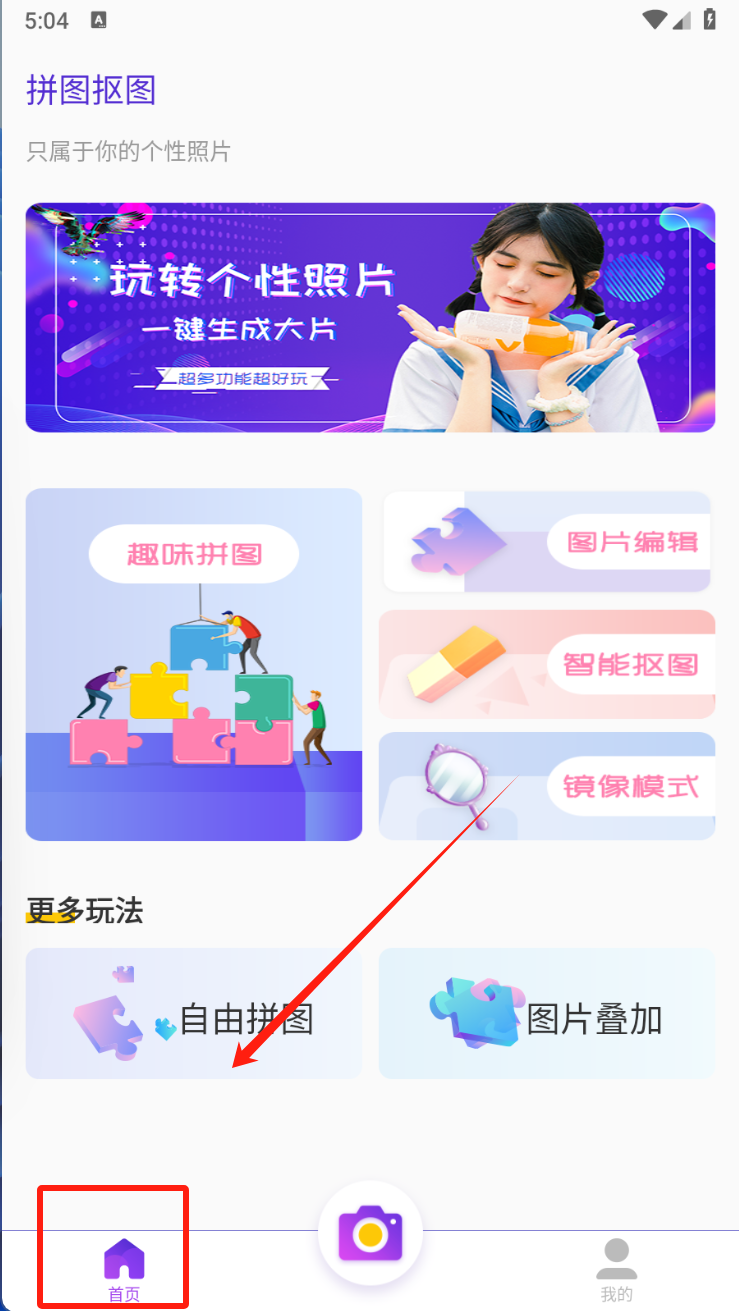The width and height of the screenshot is (739, 1311).
Task: Switch to the 首页 home tab
Action: coord(124,1268)
